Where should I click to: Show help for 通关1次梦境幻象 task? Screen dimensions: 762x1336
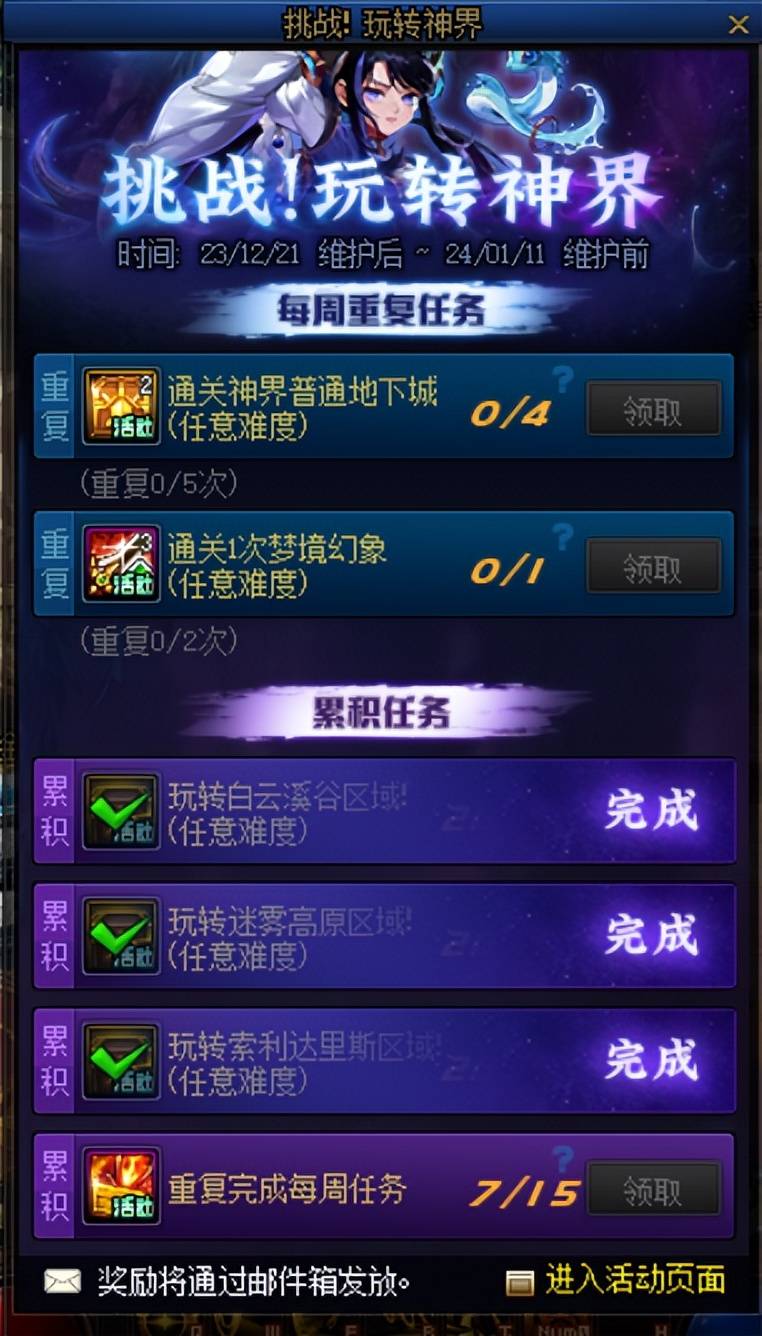tap(563, 537)
